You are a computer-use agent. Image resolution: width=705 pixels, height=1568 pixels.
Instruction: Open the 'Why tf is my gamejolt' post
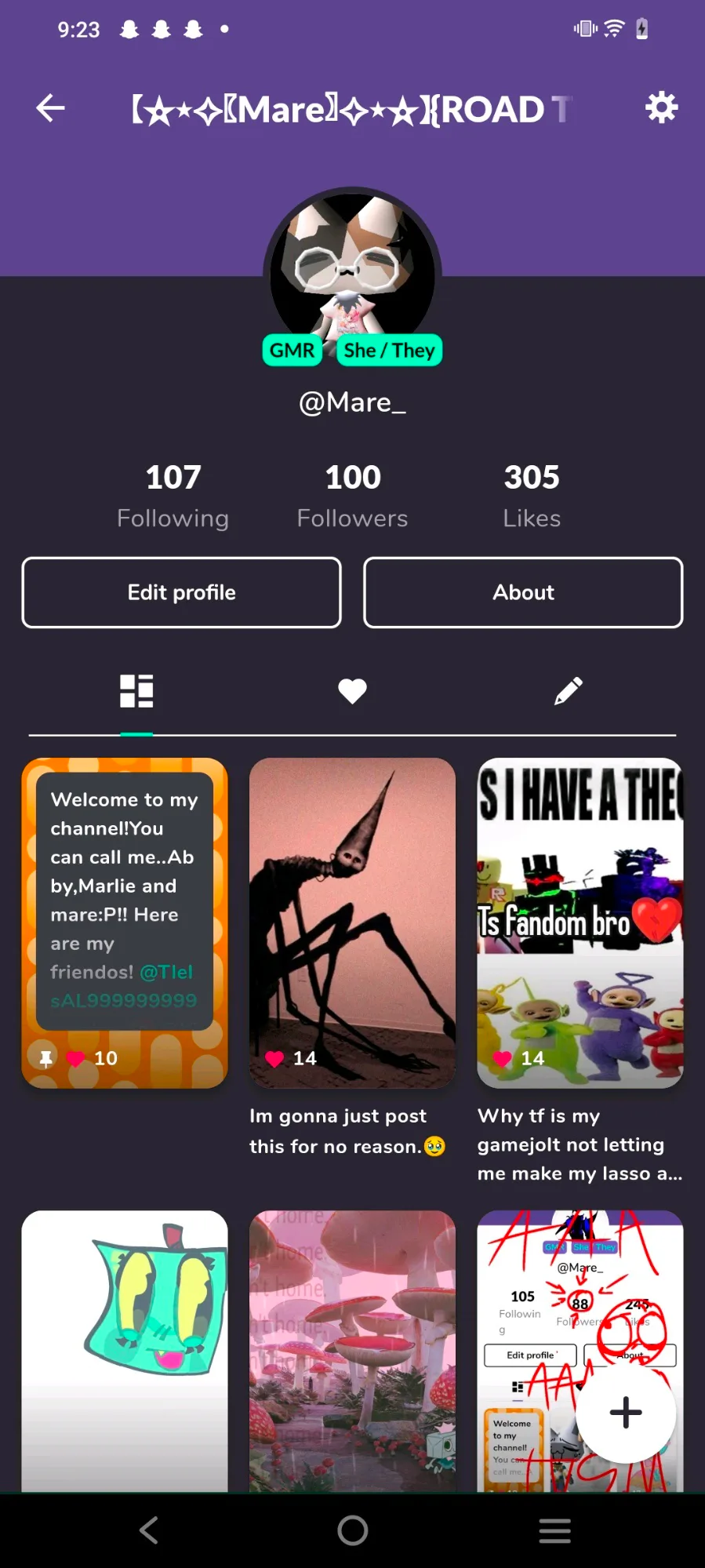(580, 922)
